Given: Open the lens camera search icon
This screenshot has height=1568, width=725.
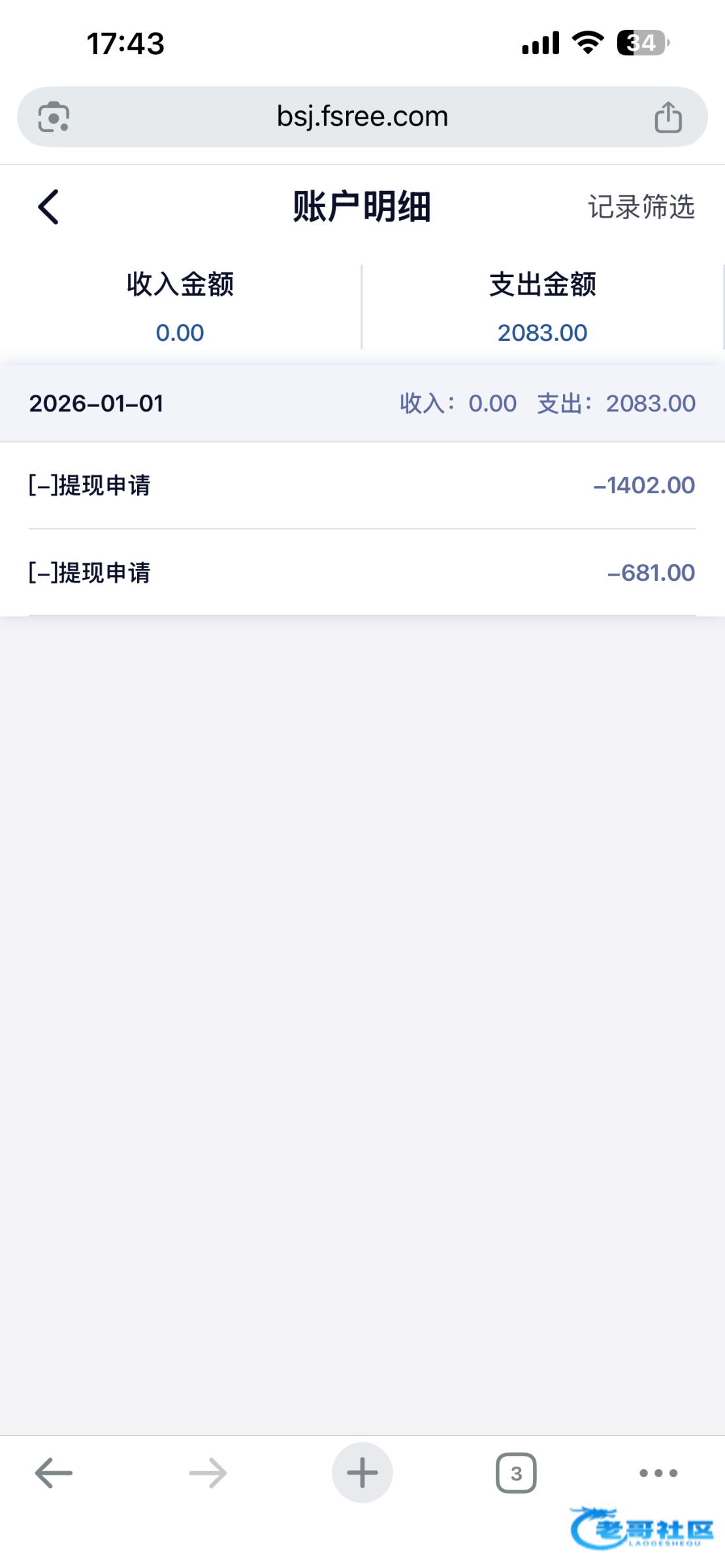Looking at the screenshot, I should click(54, 118).
